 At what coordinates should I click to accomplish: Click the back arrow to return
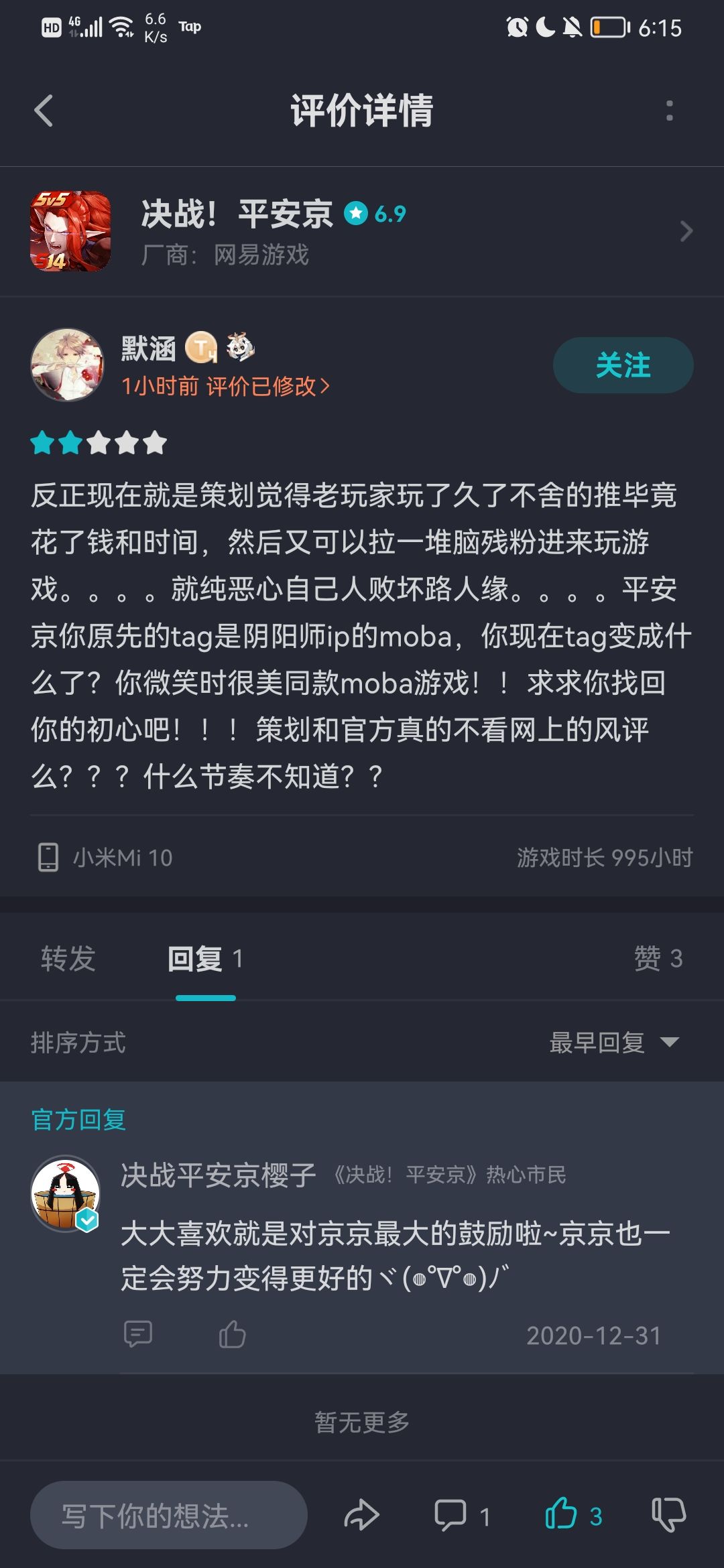(x=42, y=111)
